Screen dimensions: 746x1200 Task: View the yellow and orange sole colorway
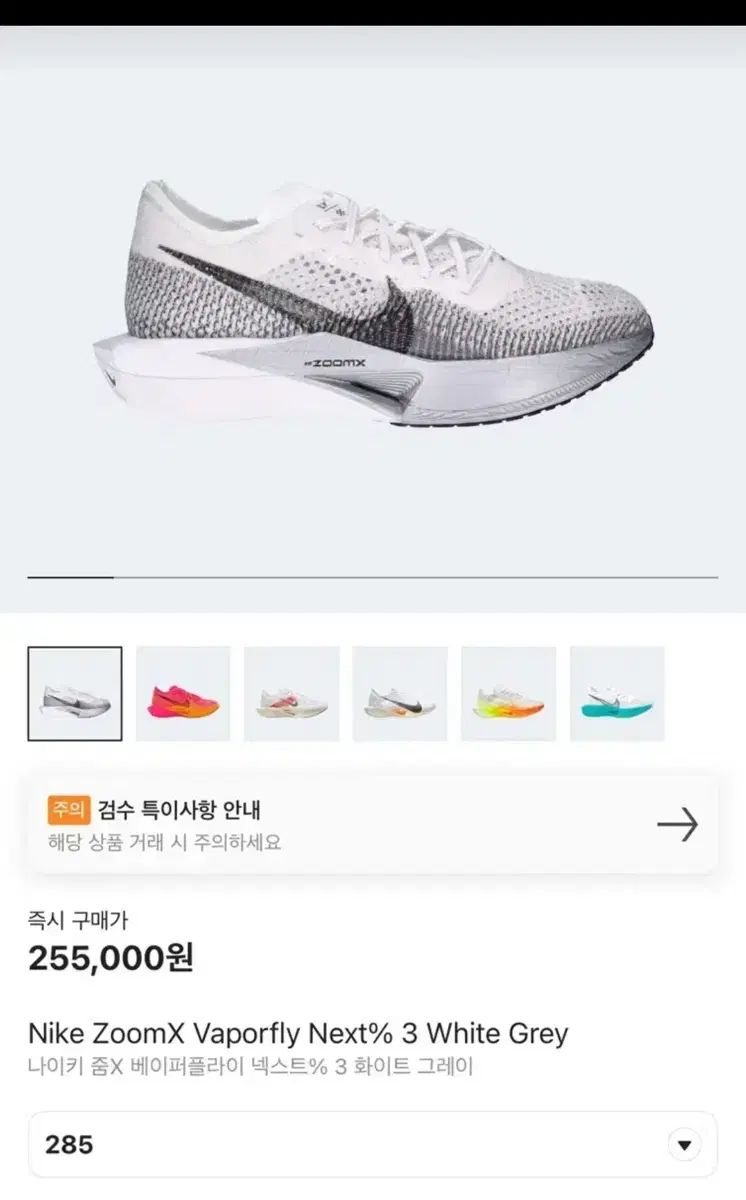coord(508,694)
